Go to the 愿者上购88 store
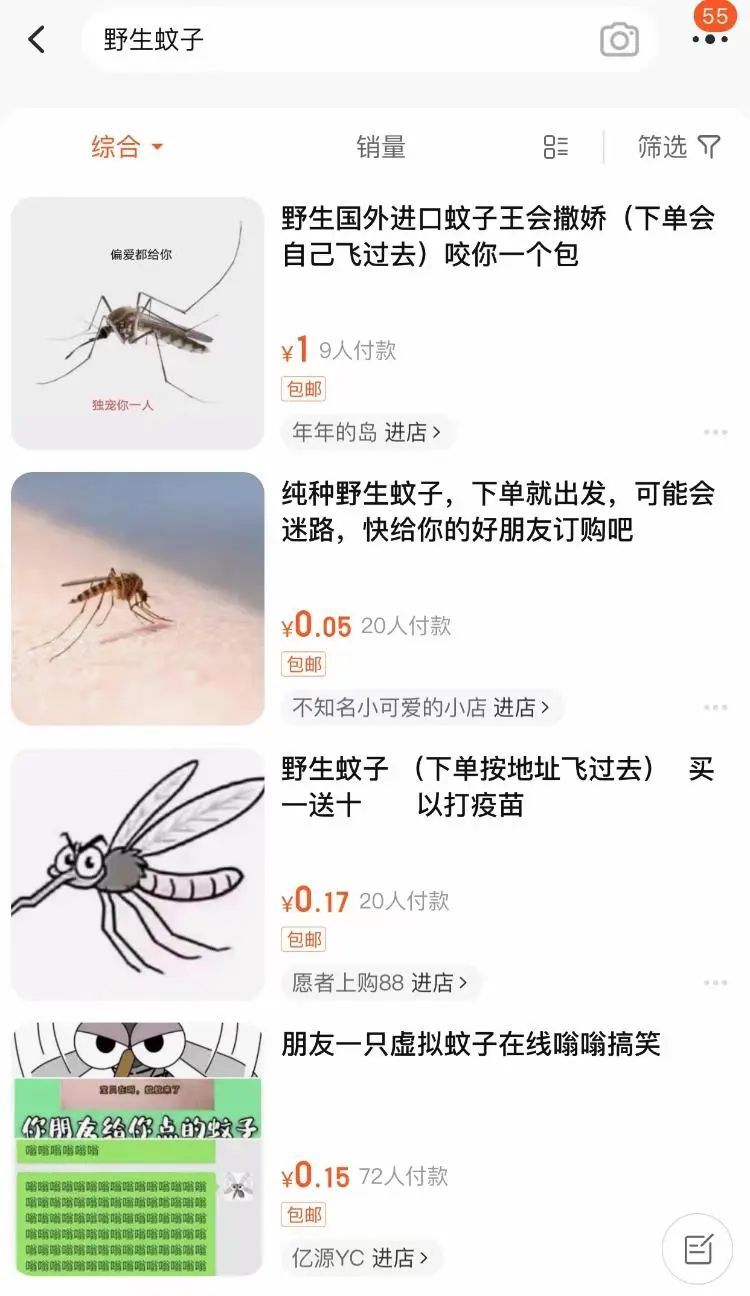 coord(380,983)
